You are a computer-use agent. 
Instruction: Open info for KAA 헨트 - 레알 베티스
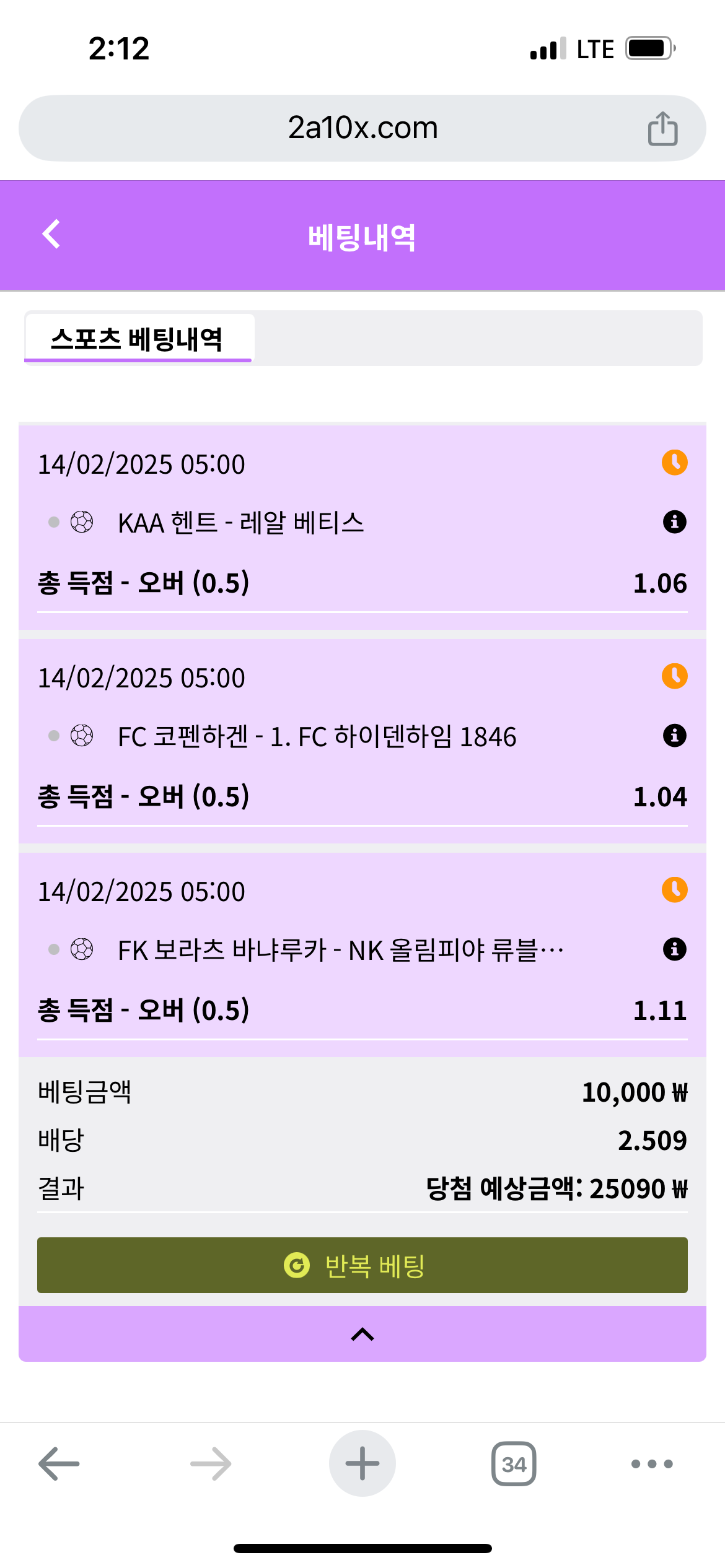click(674, 522)
